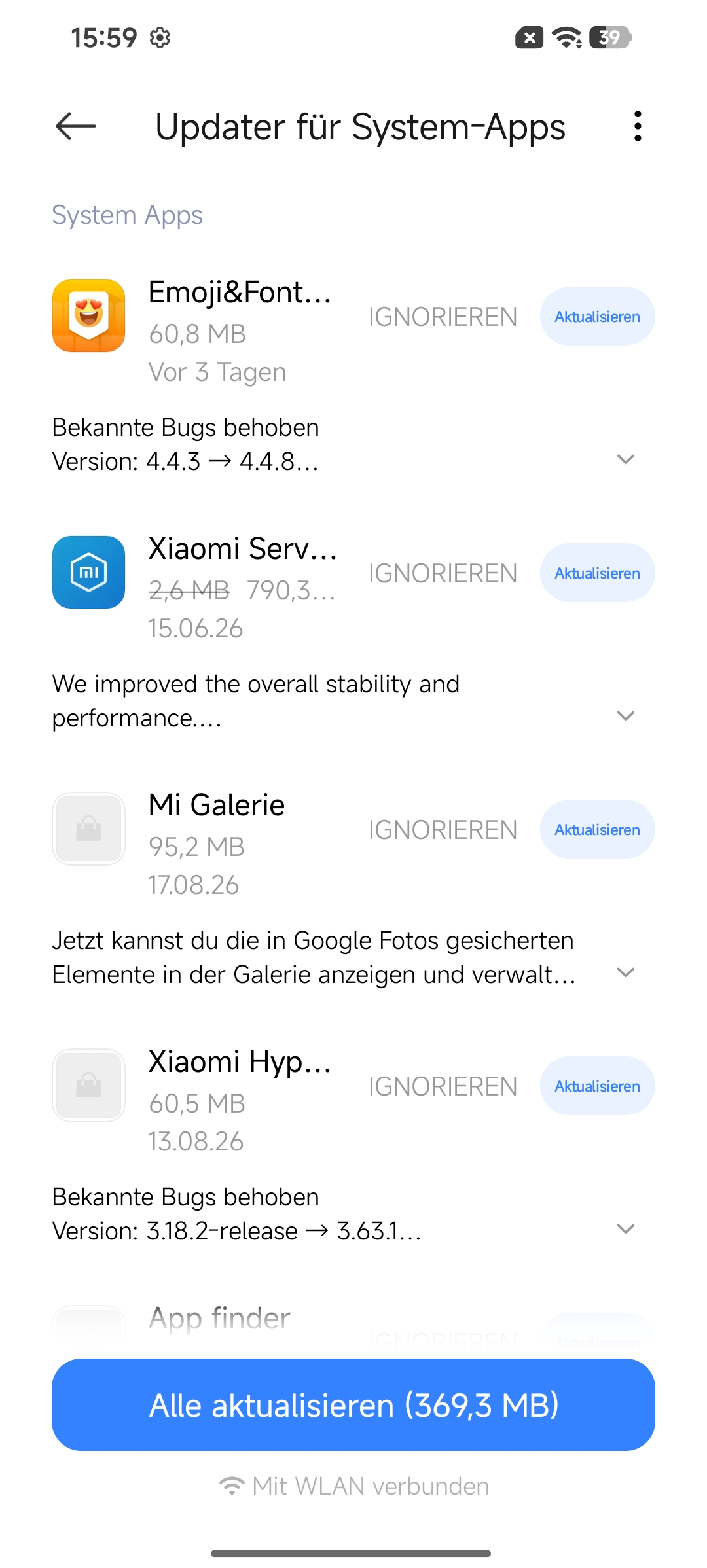Expand the Emoji&Font changelog
Viewport: 707px width, 1568px height.
(x=626, y=459)
